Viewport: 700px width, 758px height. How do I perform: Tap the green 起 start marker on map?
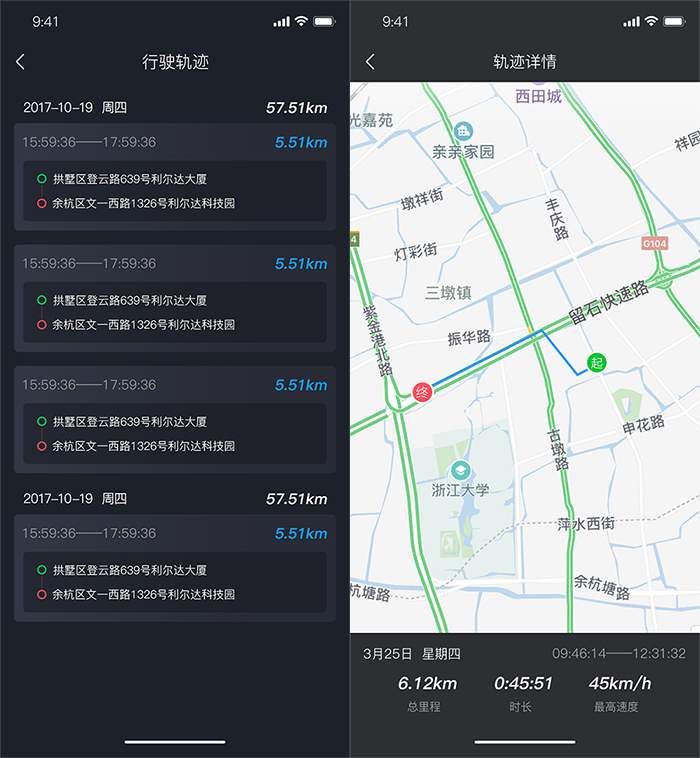pyautogui.click(x=597, y=362)
